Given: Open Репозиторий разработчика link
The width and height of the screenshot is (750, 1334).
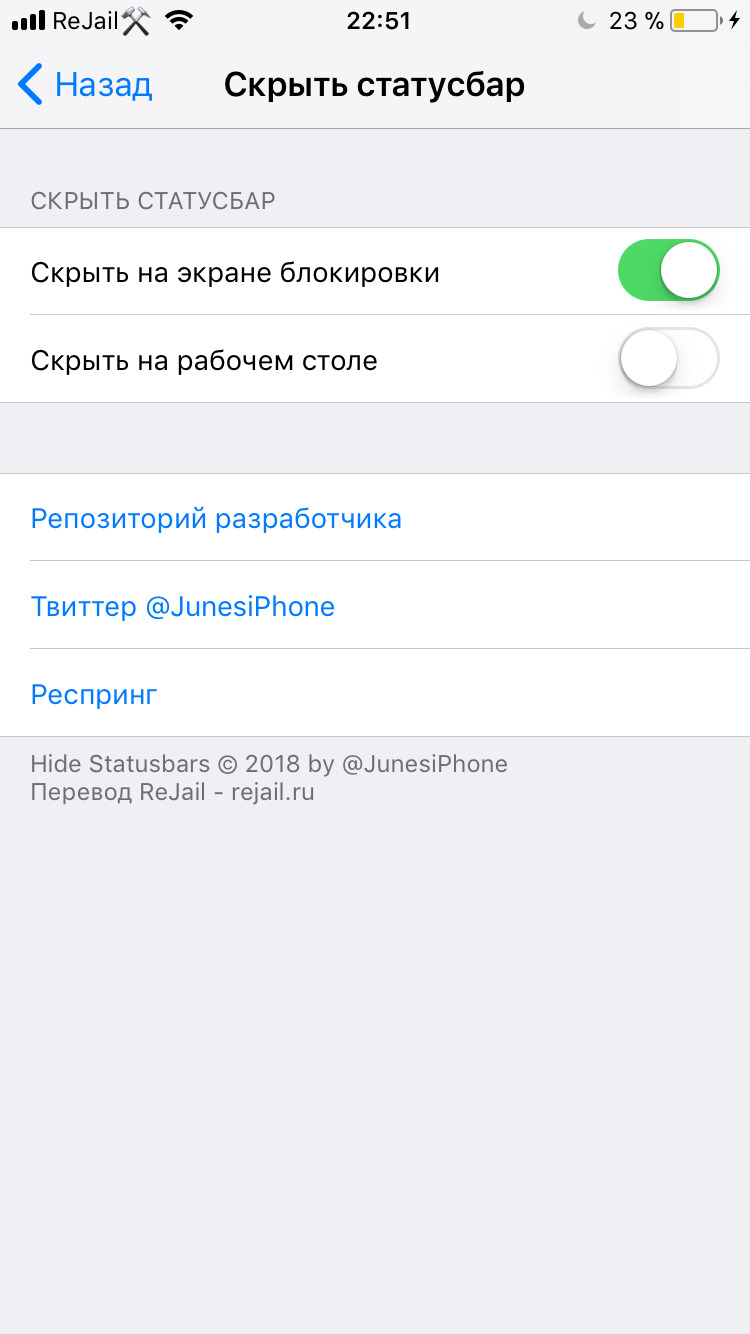Looking at the screenshot, I should (375, 518).
